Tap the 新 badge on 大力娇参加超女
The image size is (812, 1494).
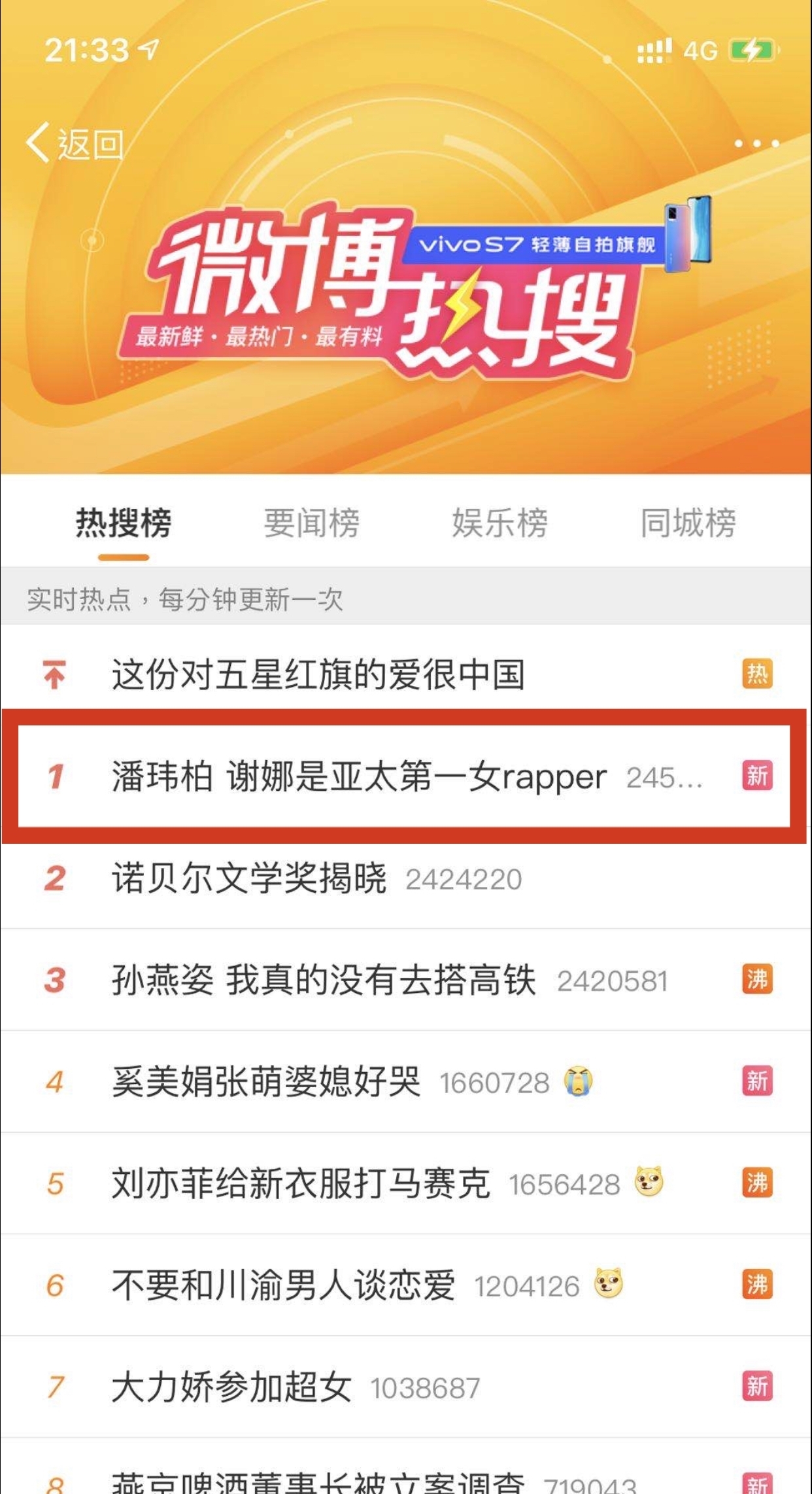coord(757,1385)
